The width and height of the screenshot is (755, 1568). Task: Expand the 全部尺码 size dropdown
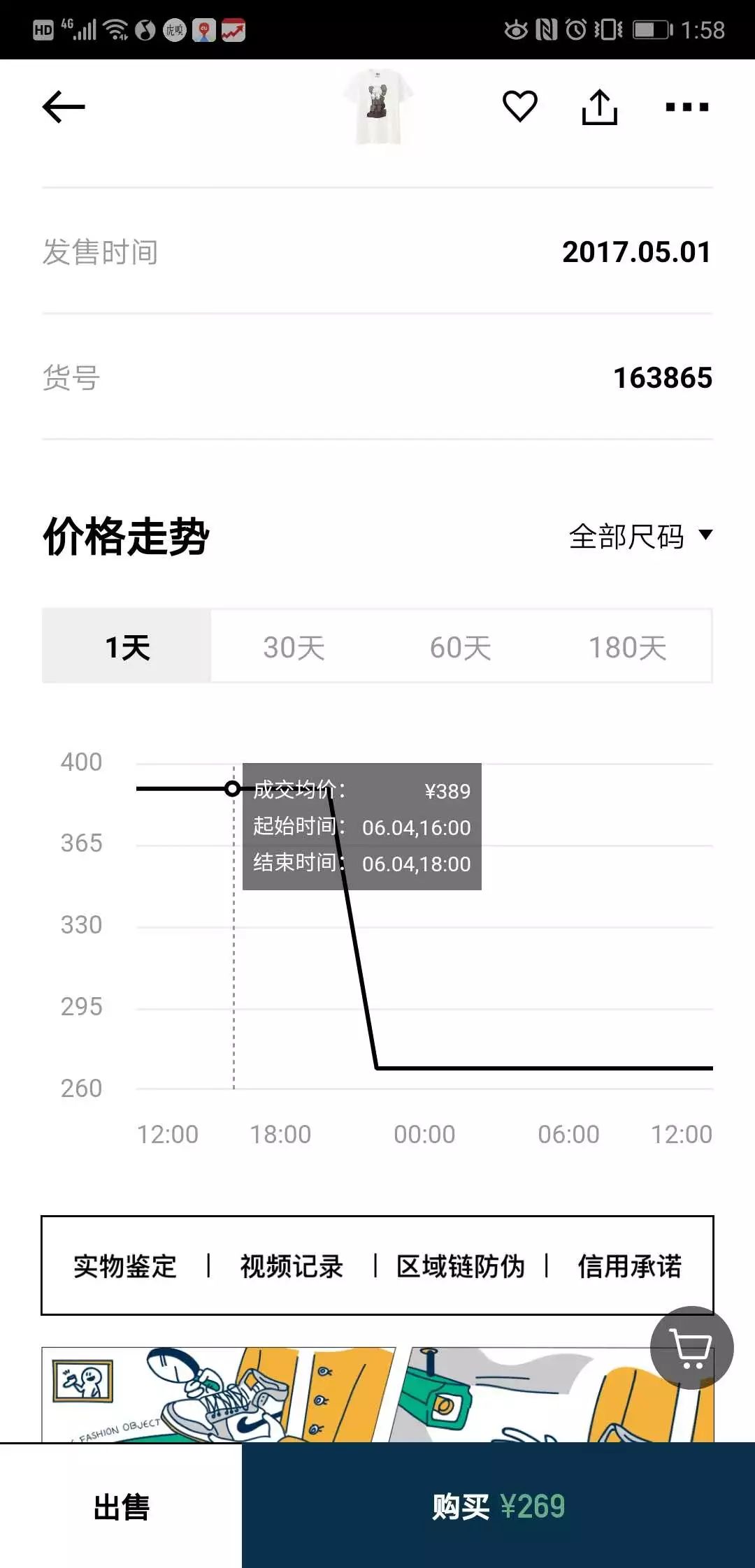point(640,536)
